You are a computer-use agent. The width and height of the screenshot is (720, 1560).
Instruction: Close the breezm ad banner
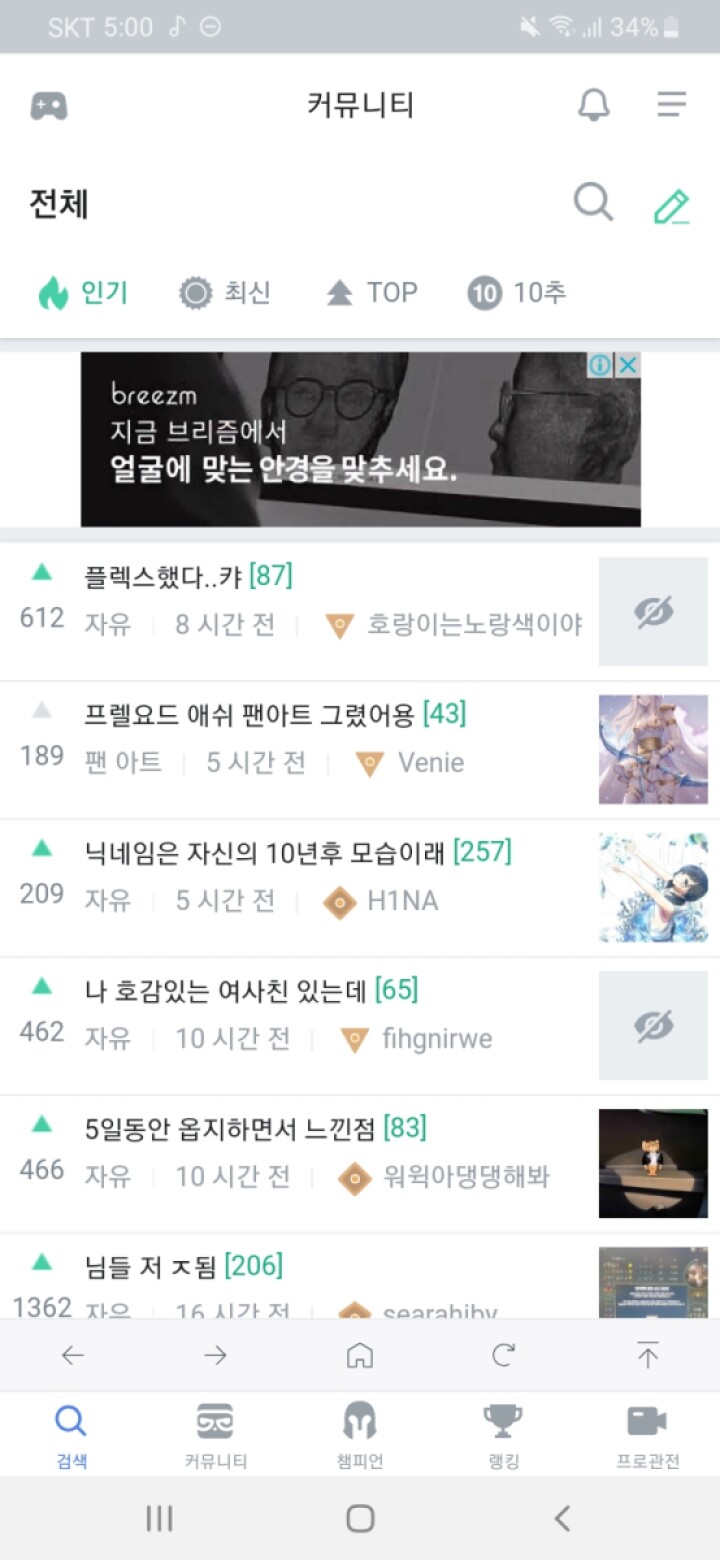[628, 365]
